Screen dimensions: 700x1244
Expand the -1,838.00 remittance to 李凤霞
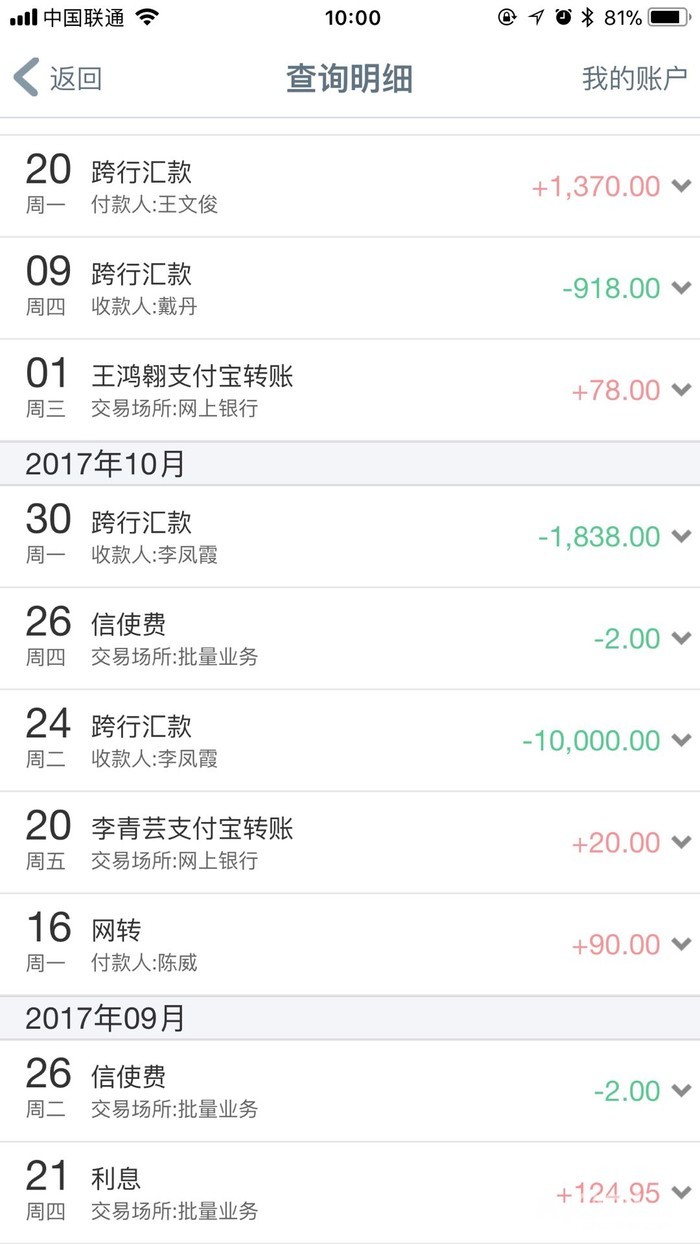pos(681,537)
